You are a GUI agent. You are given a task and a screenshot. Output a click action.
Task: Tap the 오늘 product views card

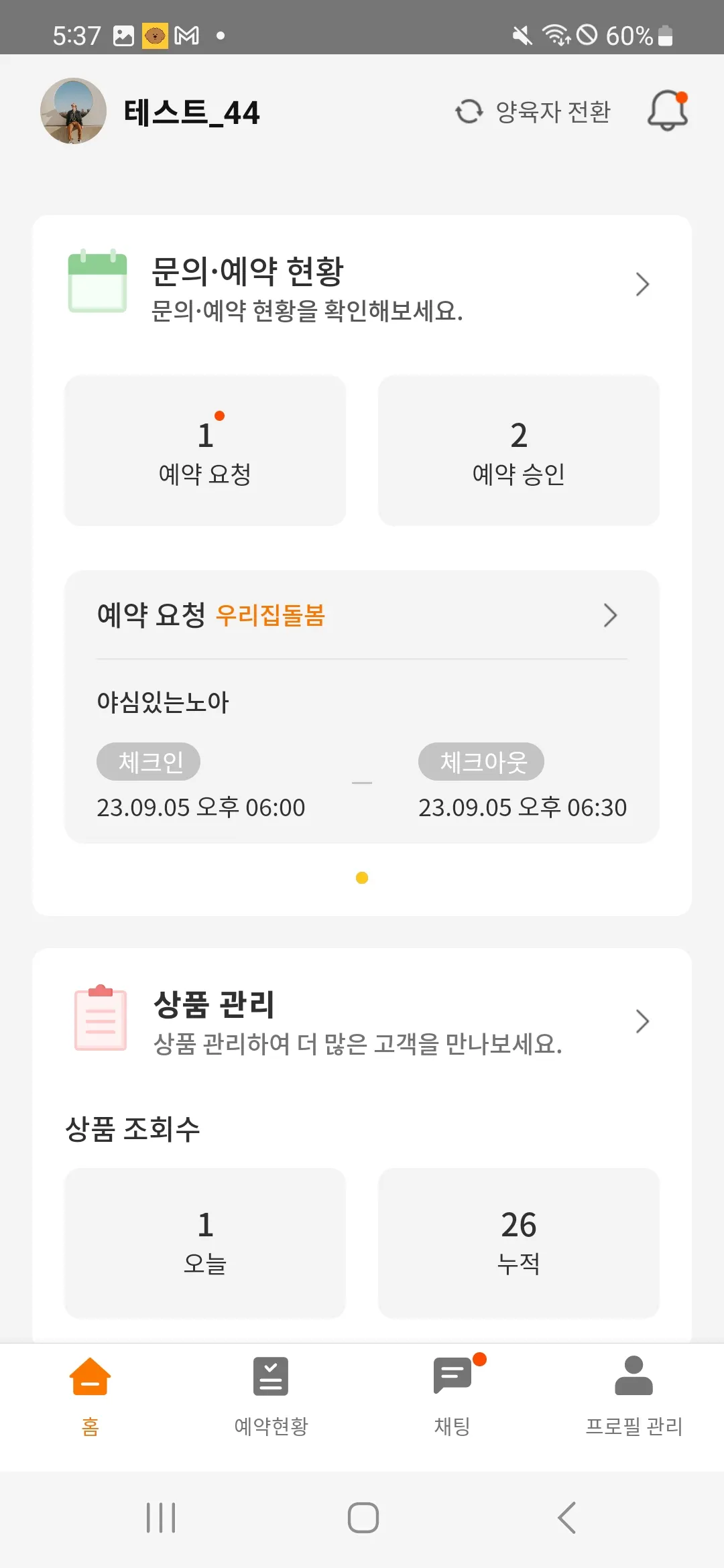(205, 1243)
